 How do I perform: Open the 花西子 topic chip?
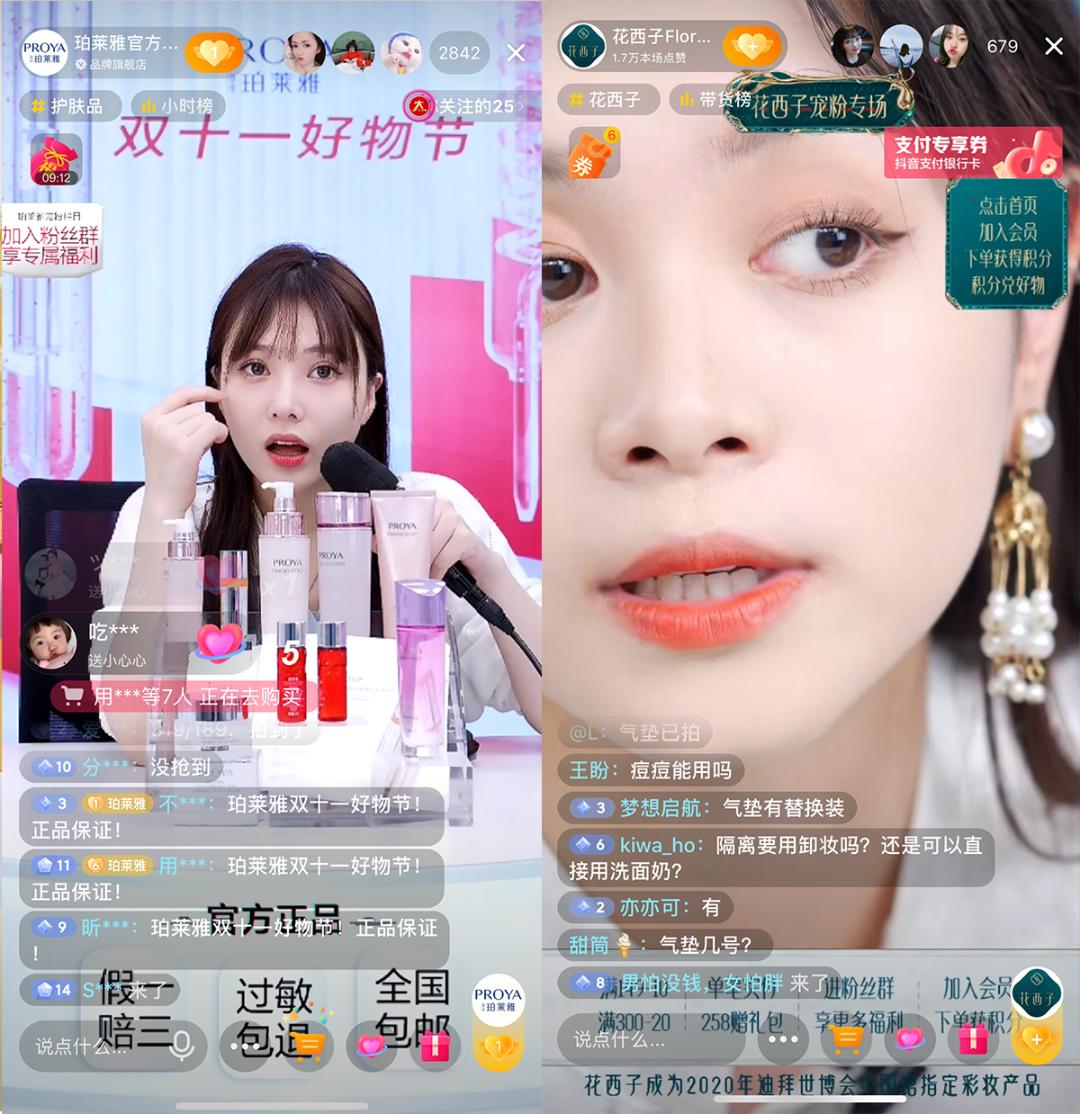coord(607,99)
